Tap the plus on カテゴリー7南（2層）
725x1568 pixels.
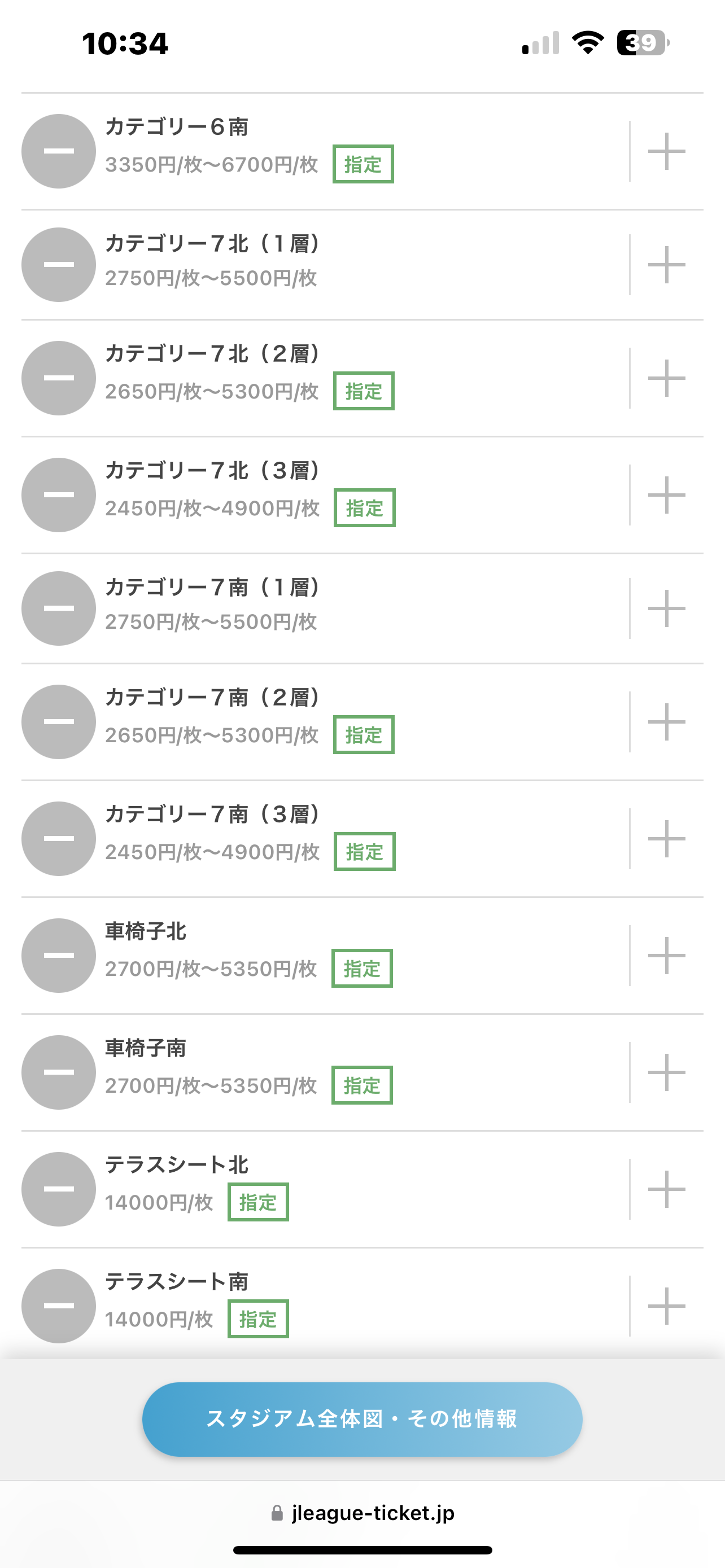coord(667,722)
